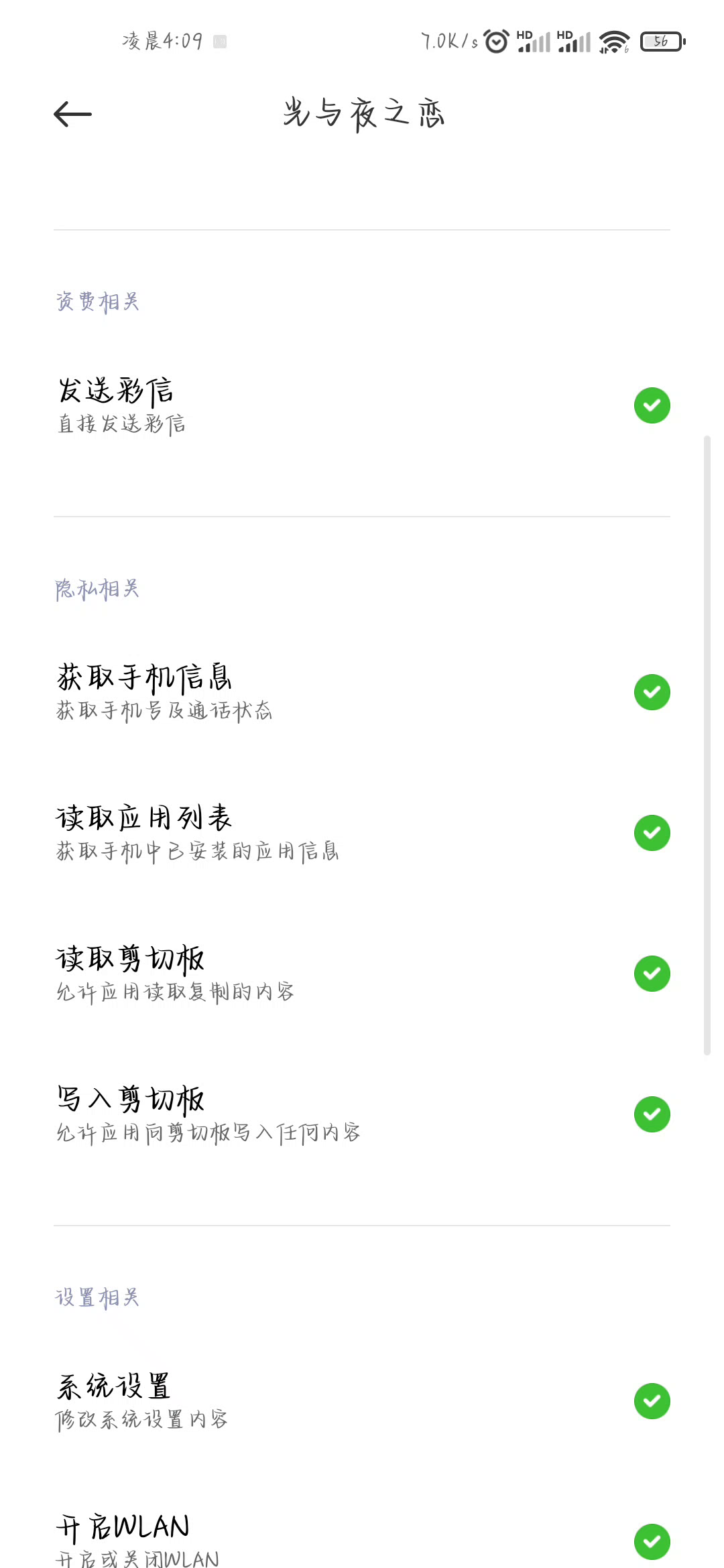This screenshot has height=1568, width=724.
Task: Open the 发送彩信 permission setting
Action: click(x=362, y=405)
